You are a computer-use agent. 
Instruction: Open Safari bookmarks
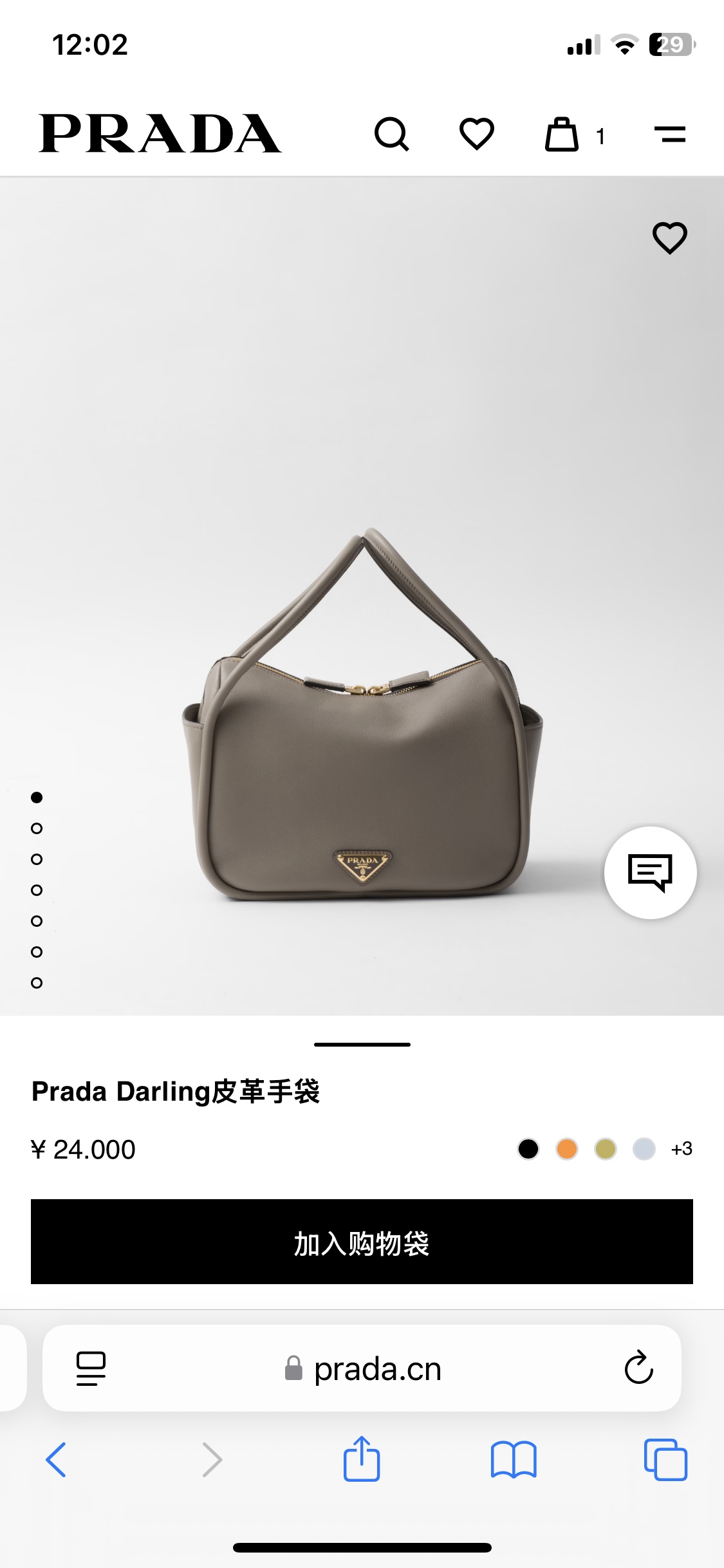[x=513, y=1459]
